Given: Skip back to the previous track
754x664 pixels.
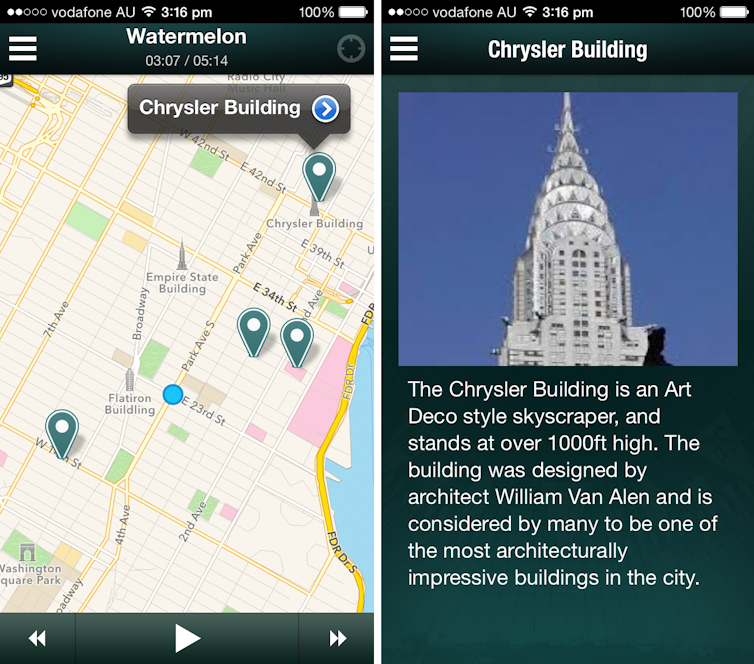Looking at the screenshot, I should pyautogui.click(x=37, y=638).
